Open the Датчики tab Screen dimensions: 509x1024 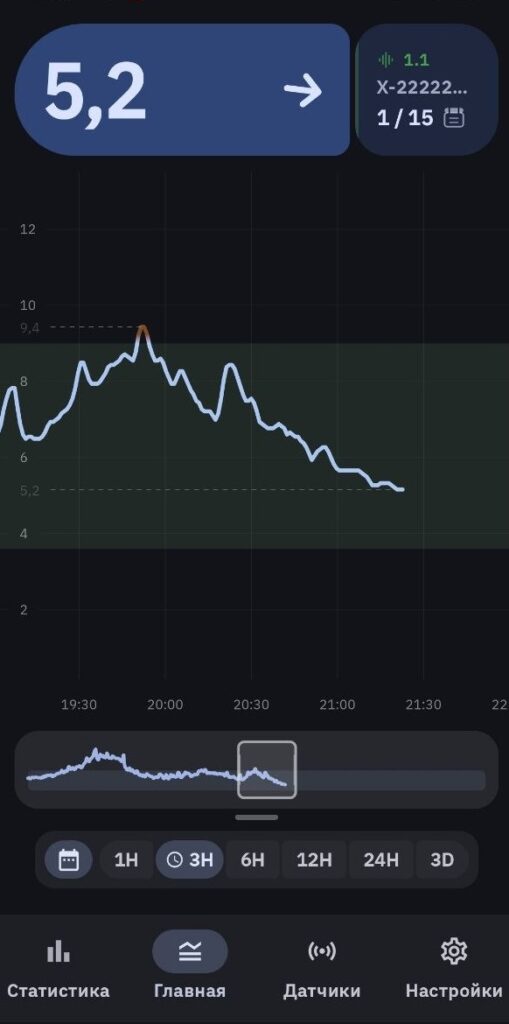point(321,967)
